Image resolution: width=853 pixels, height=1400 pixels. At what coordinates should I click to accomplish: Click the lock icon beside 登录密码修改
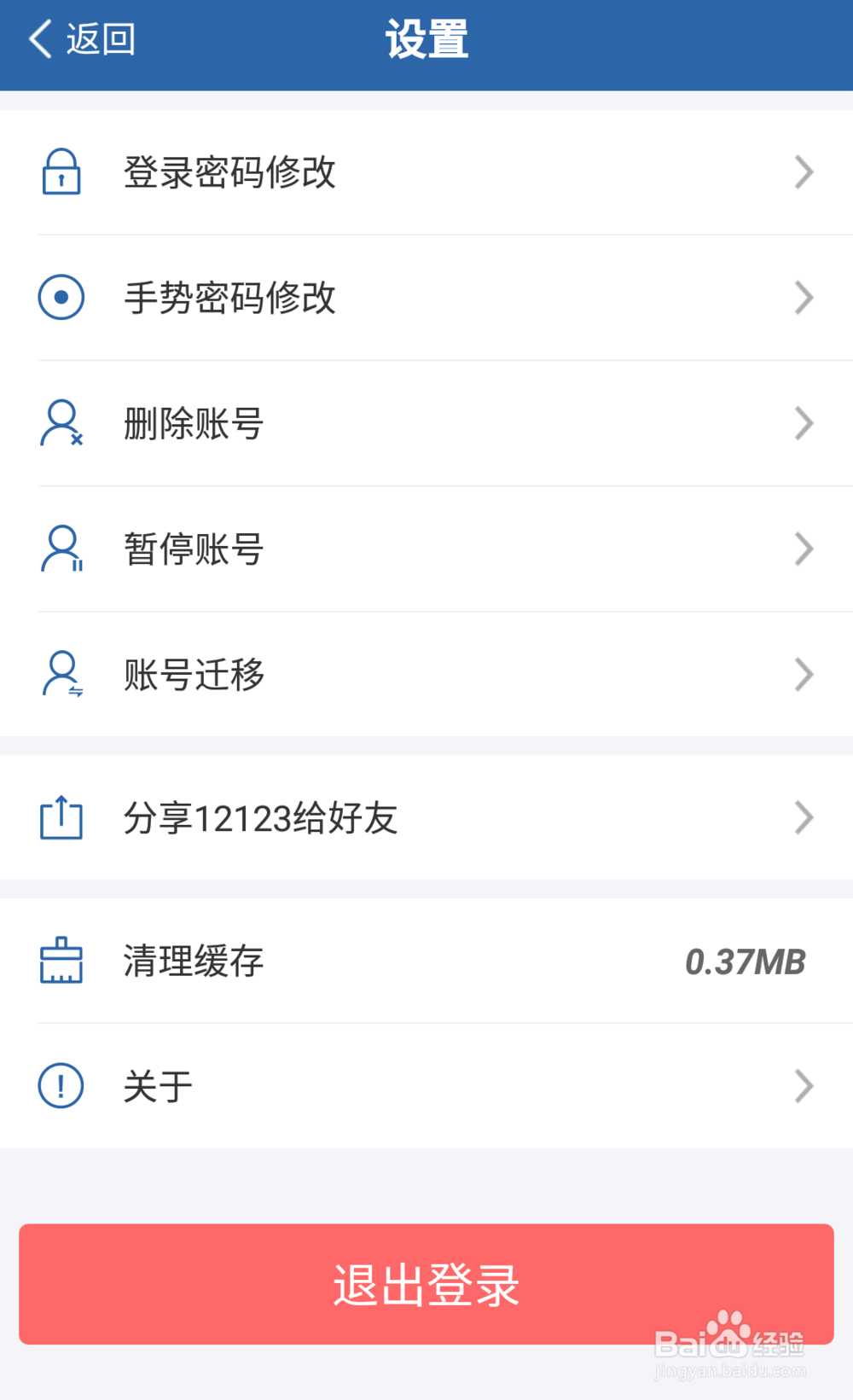pos(60,171)
